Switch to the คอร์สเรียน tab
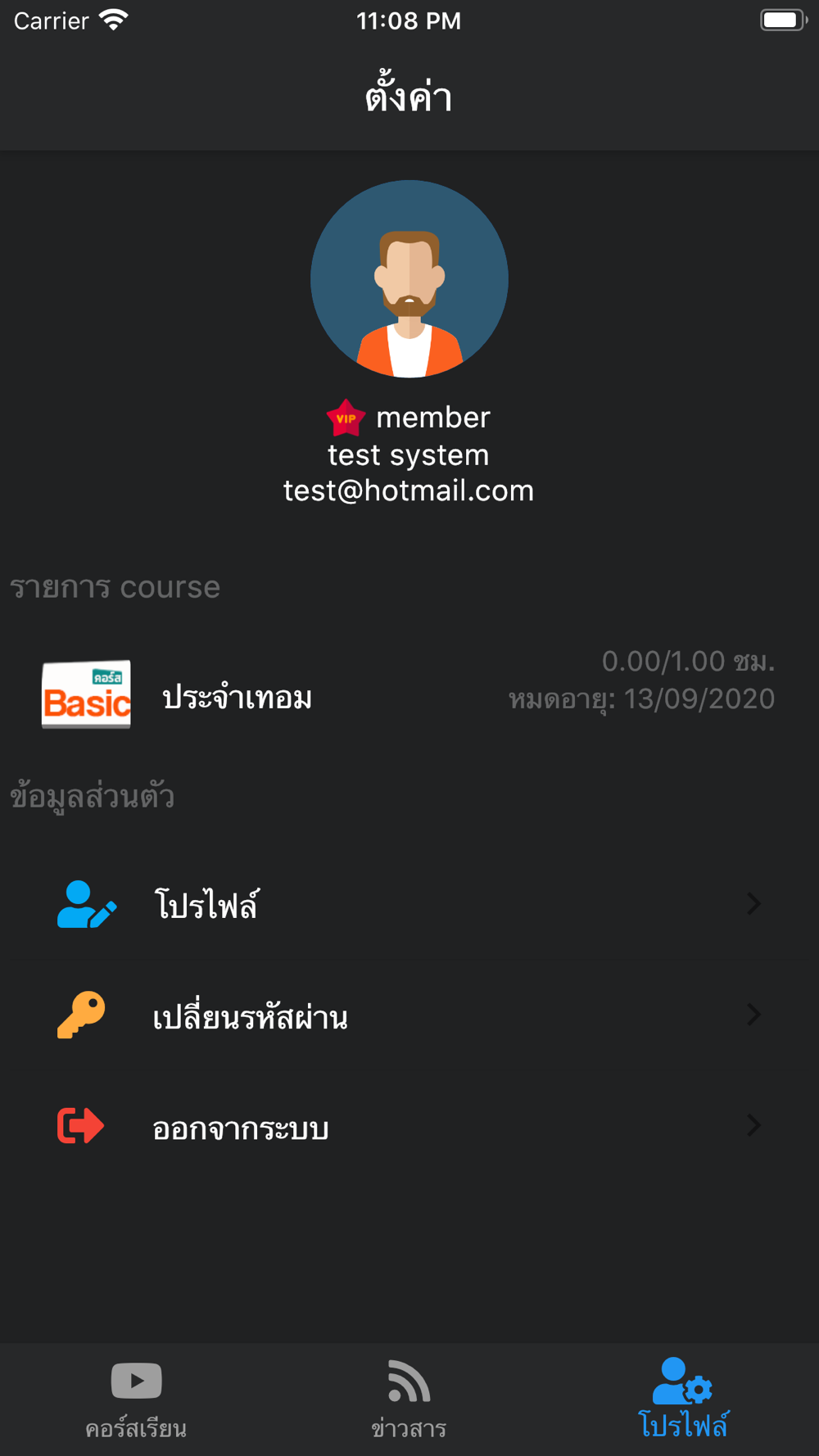The image size is (819, 1456). pos(136,1399)
